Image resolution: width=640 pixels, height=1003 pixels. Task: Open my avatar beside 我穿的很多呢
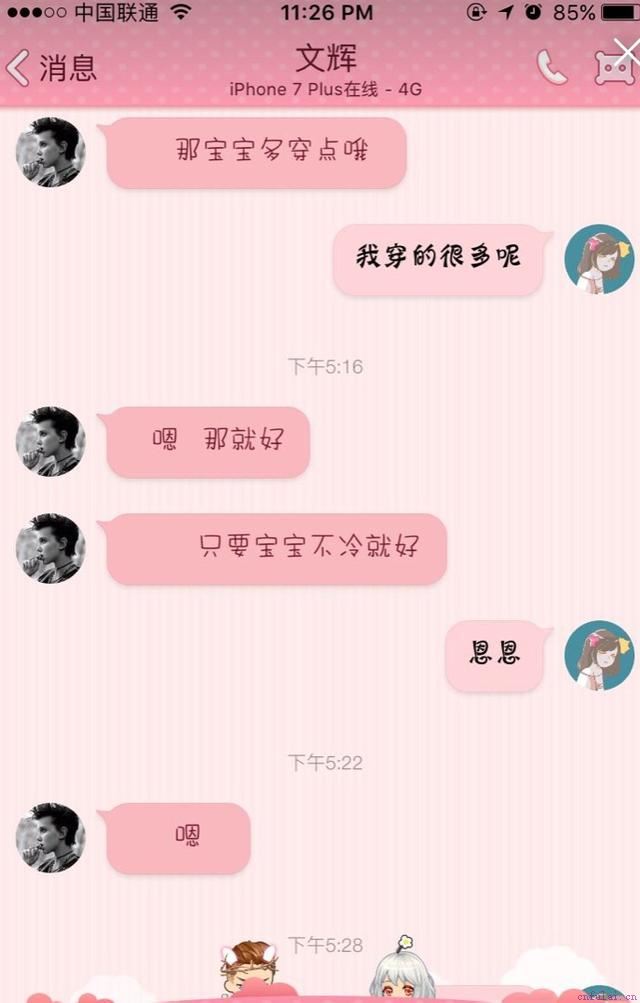pyautogui.click(x=599, y=259)
